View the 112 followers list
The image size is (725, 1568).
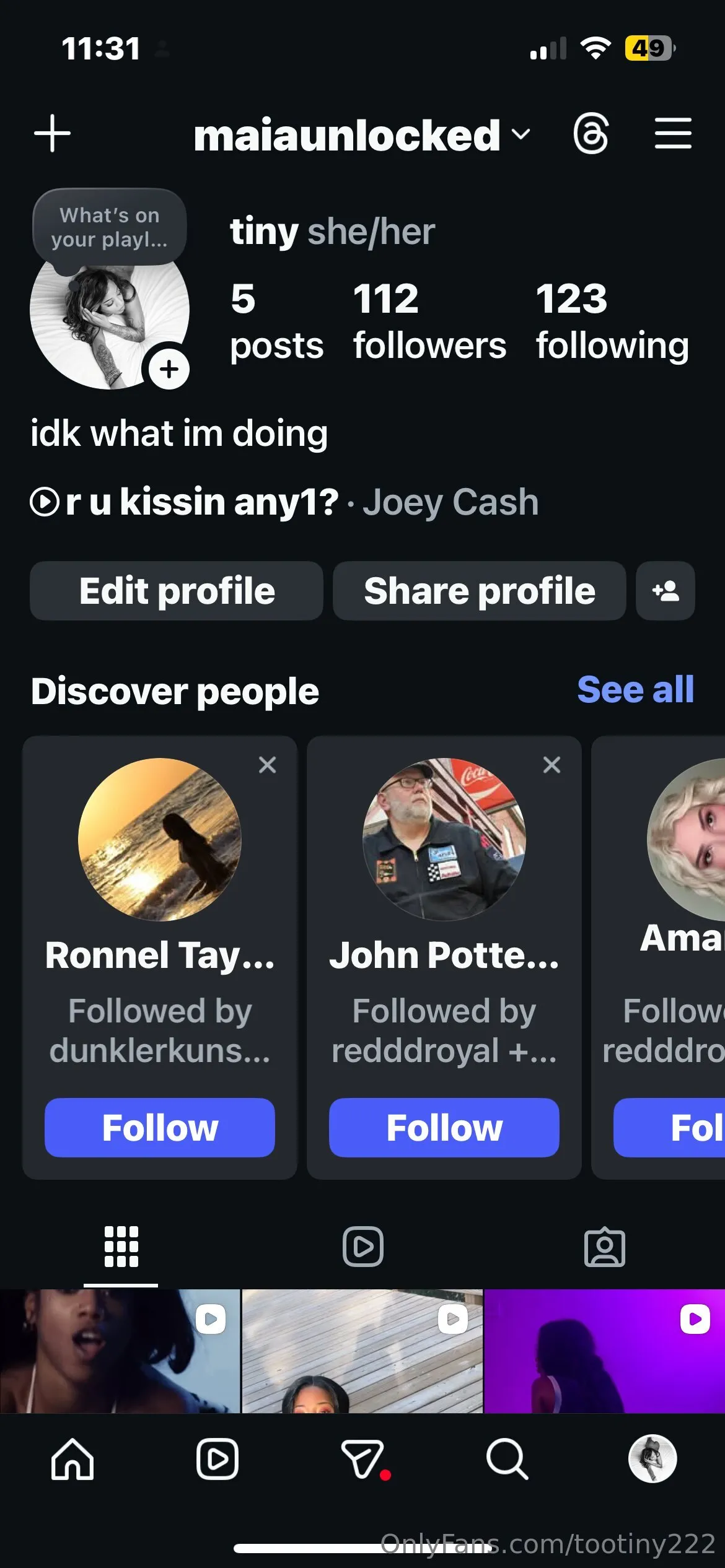pyautogui.click(x=429, y=321)
